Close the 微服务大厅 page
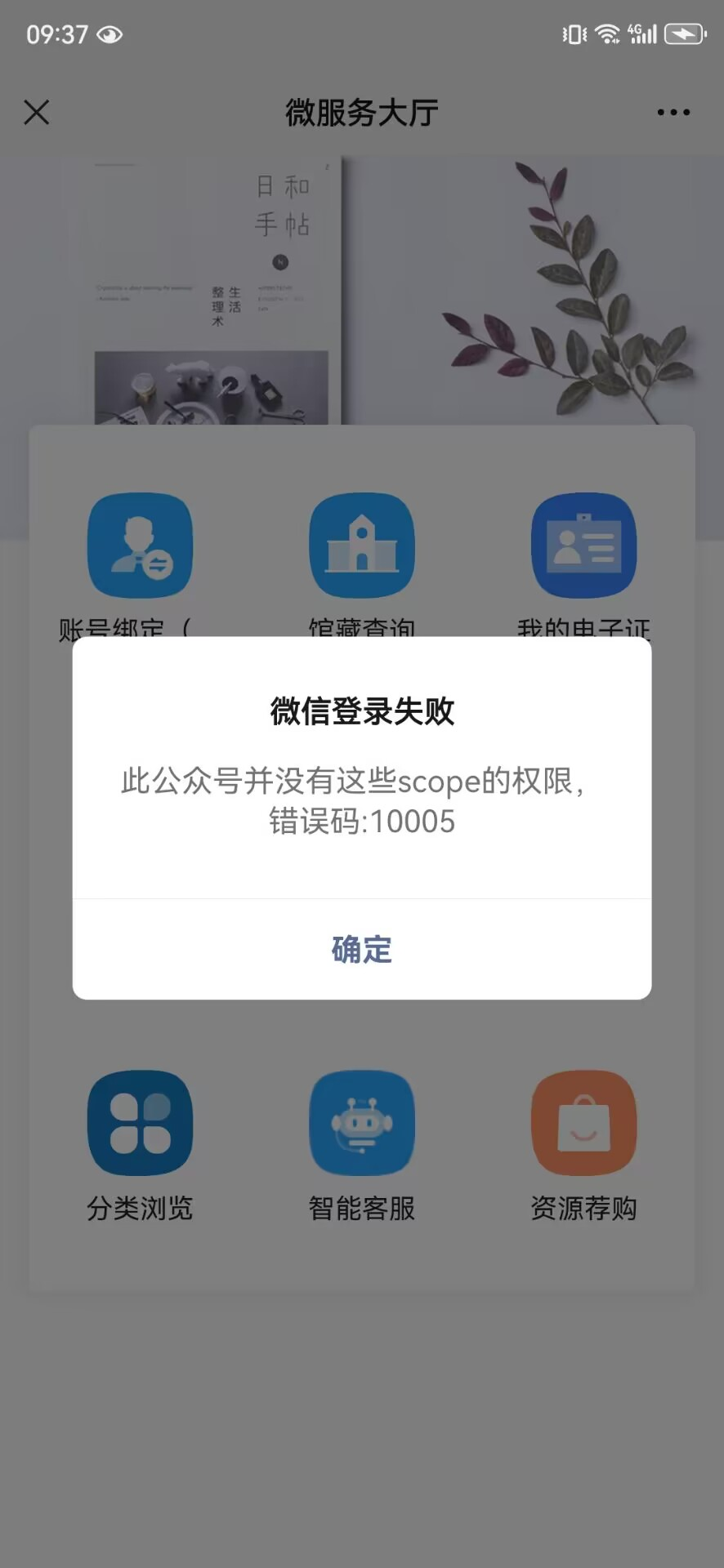Viewport: 724px width, 1568px height. pos(37,113)
